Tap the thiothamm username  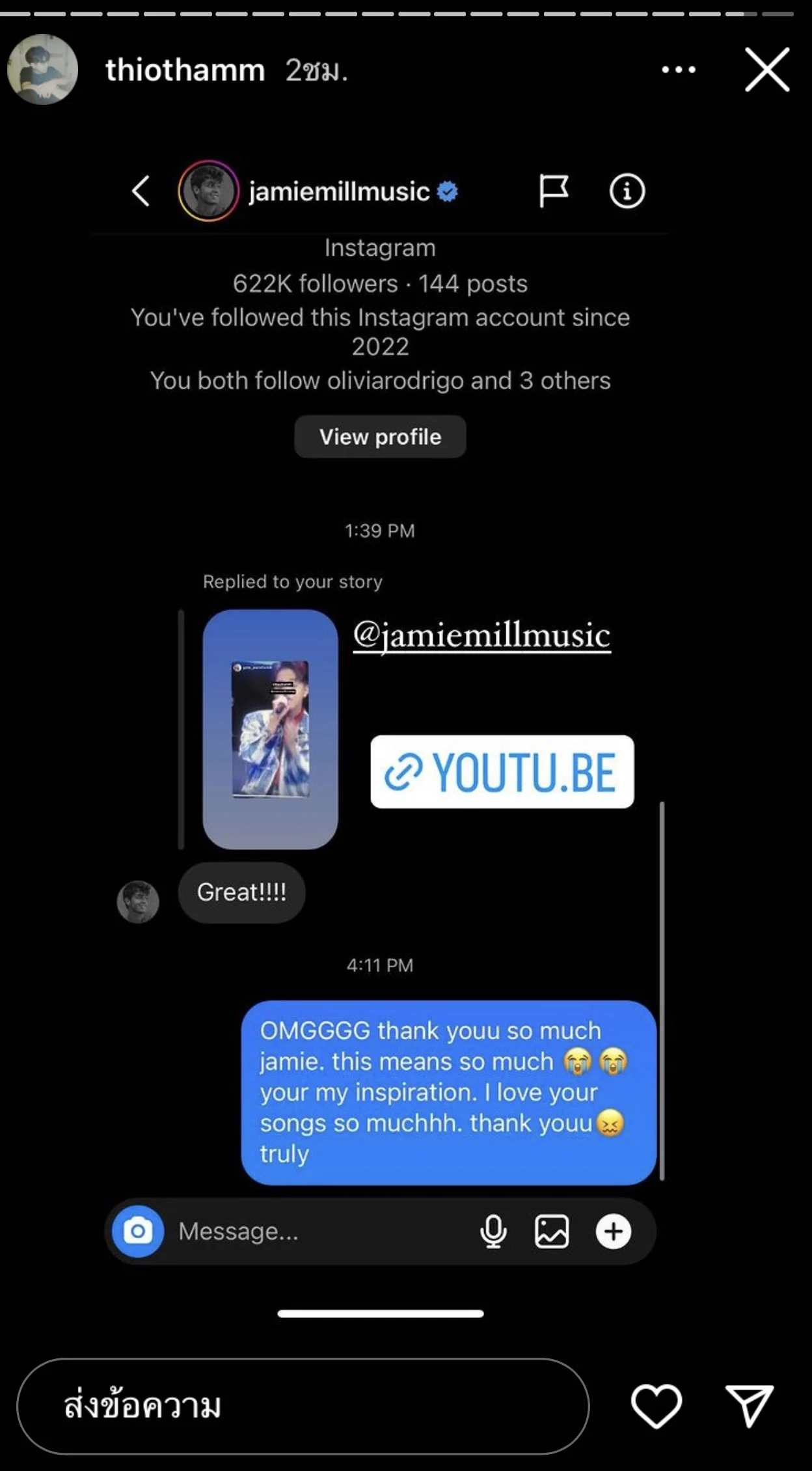[185, 70]
